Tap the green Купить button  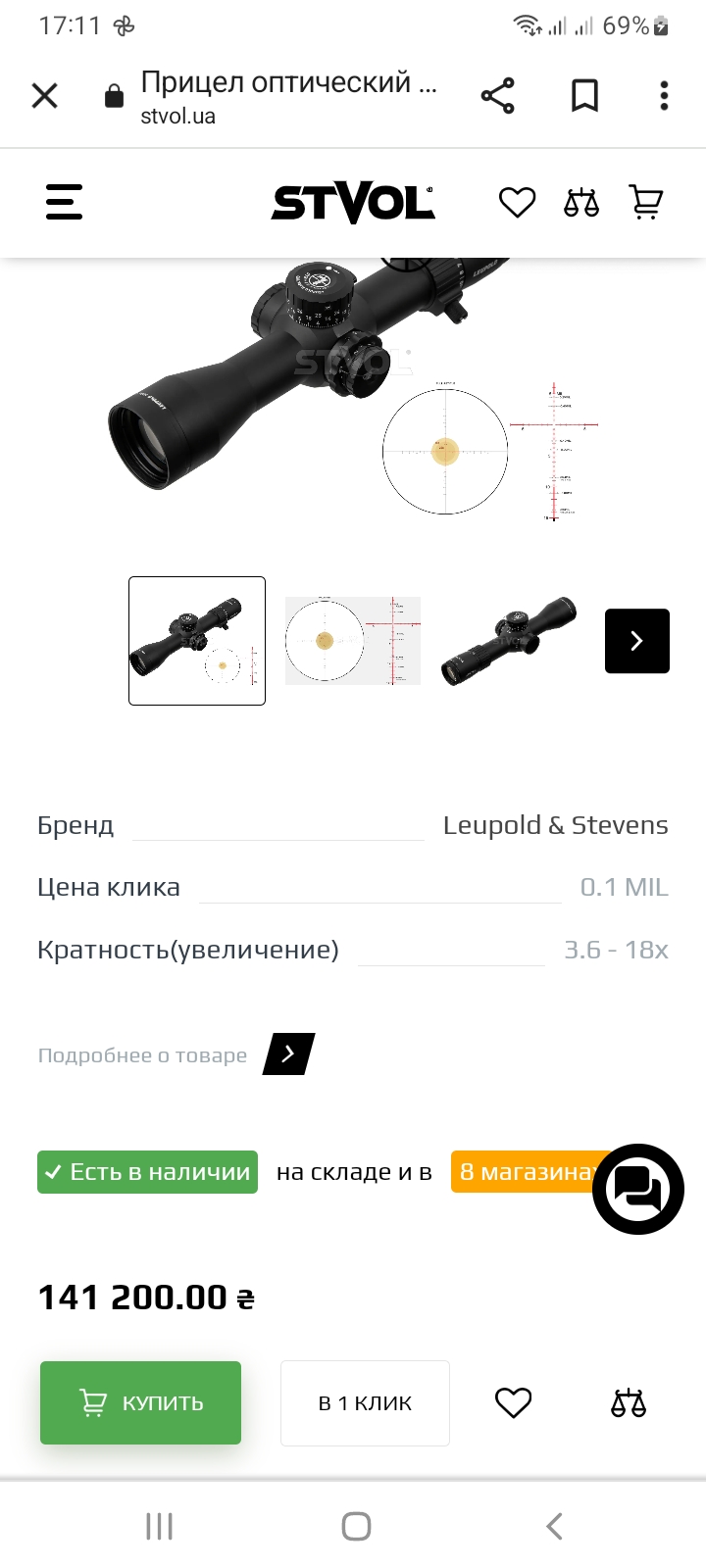(x=140, y=1402)
